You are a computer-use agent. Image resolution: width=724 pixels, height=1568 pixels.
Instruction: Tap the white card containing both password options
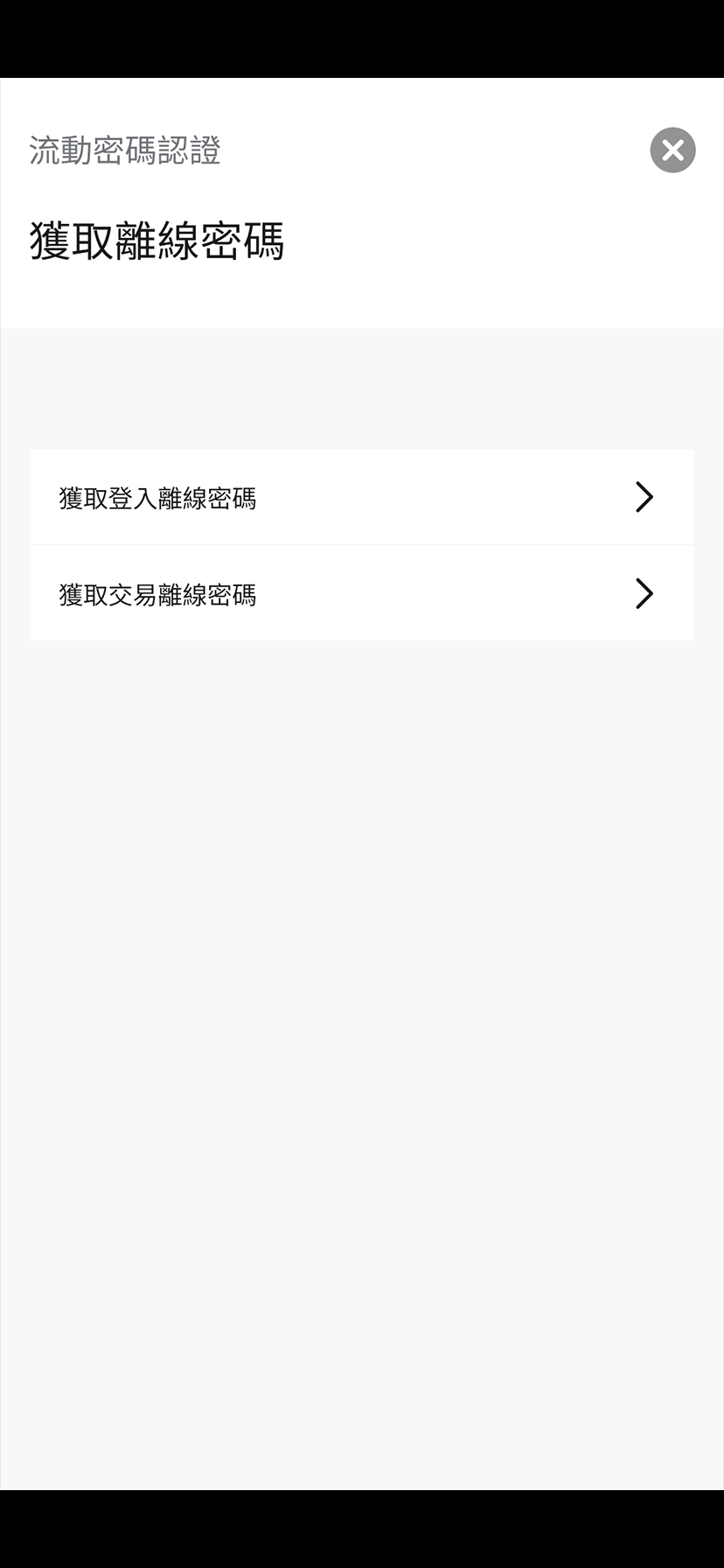[x=361, y=545]
